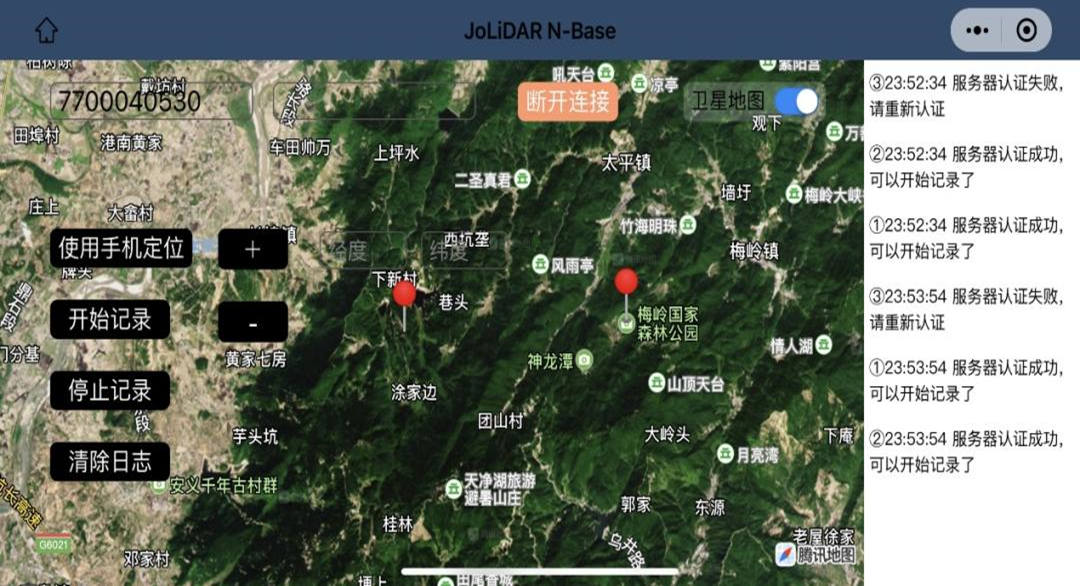Tap the empty input field beside device ID
1080x586 pixels.
[x=373, y=101]
